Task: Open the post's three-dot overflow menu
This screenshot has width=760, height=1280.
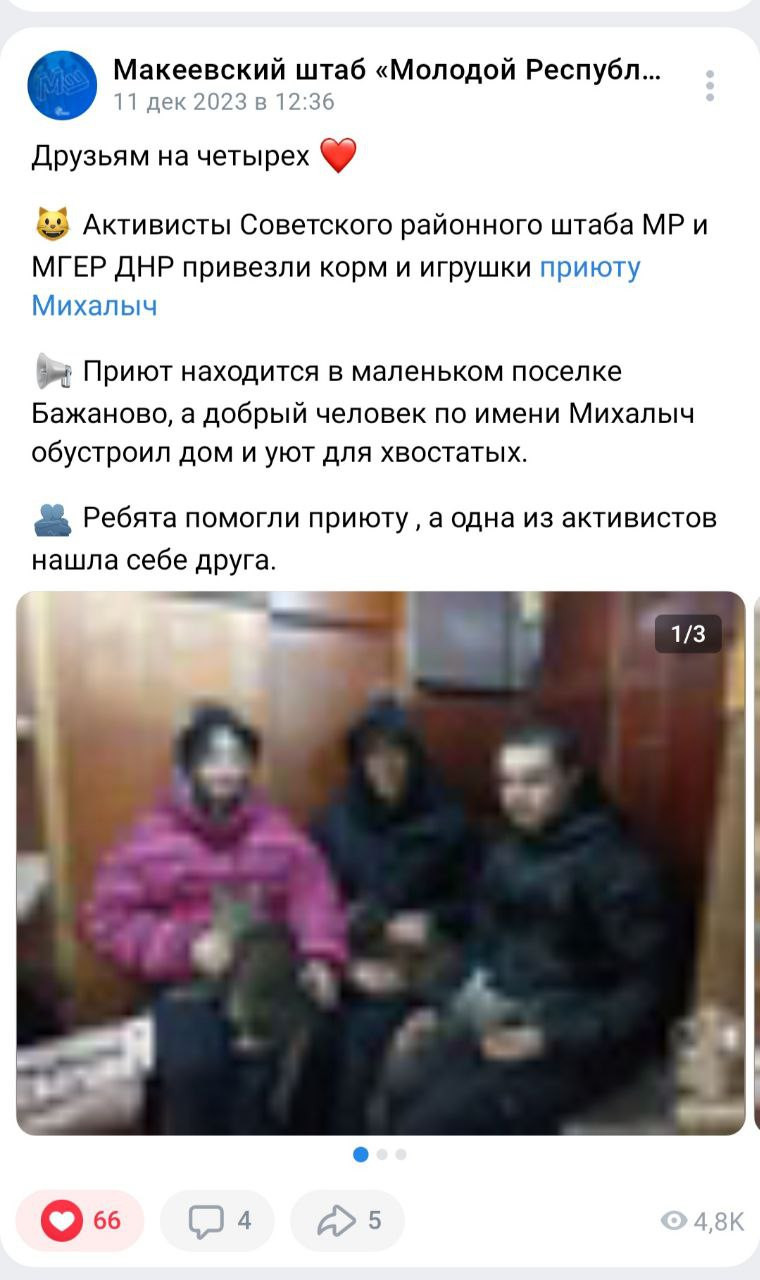Action: (x=710, y=86)
